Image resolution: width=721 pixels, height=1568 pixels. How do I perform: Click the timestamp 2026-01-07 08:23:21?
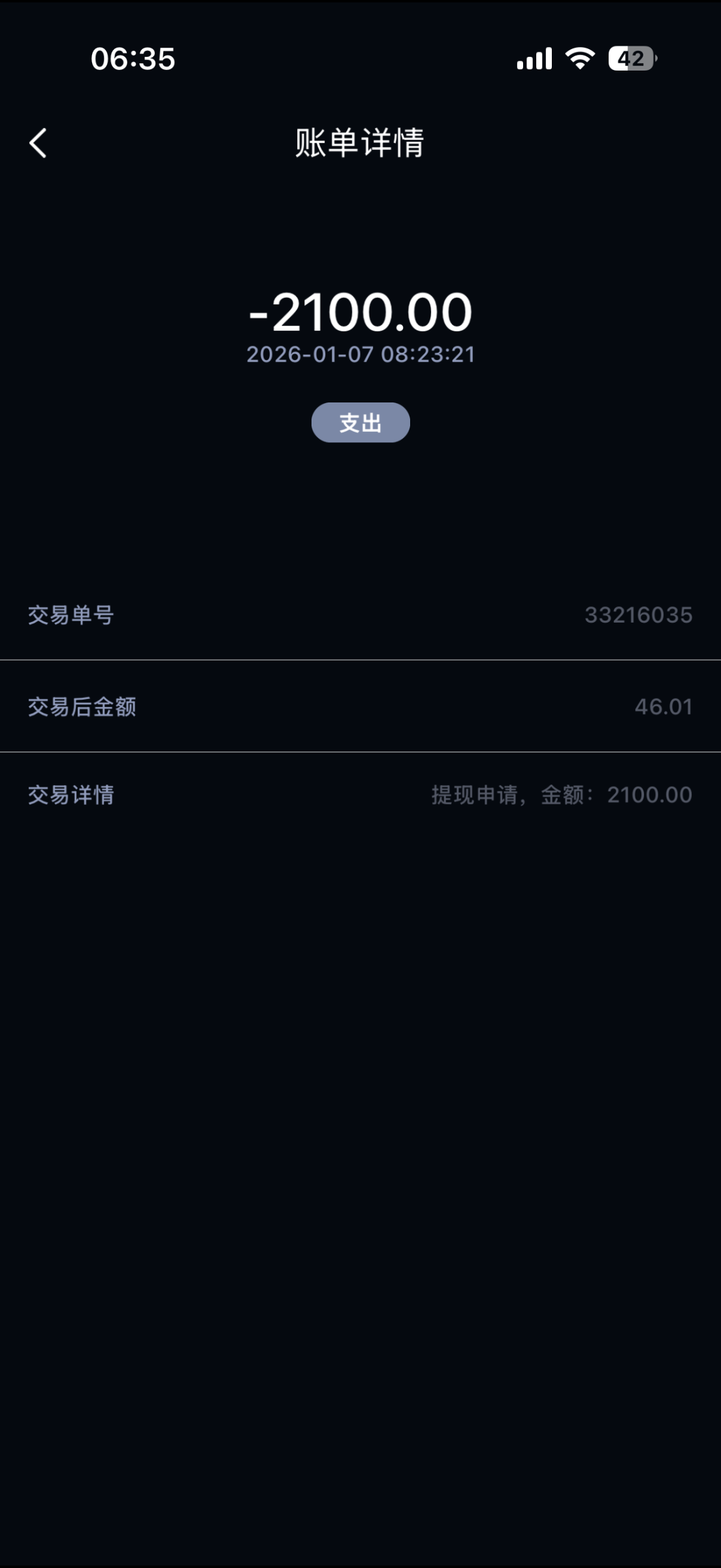pyautogui.click(x=360, y=355)
